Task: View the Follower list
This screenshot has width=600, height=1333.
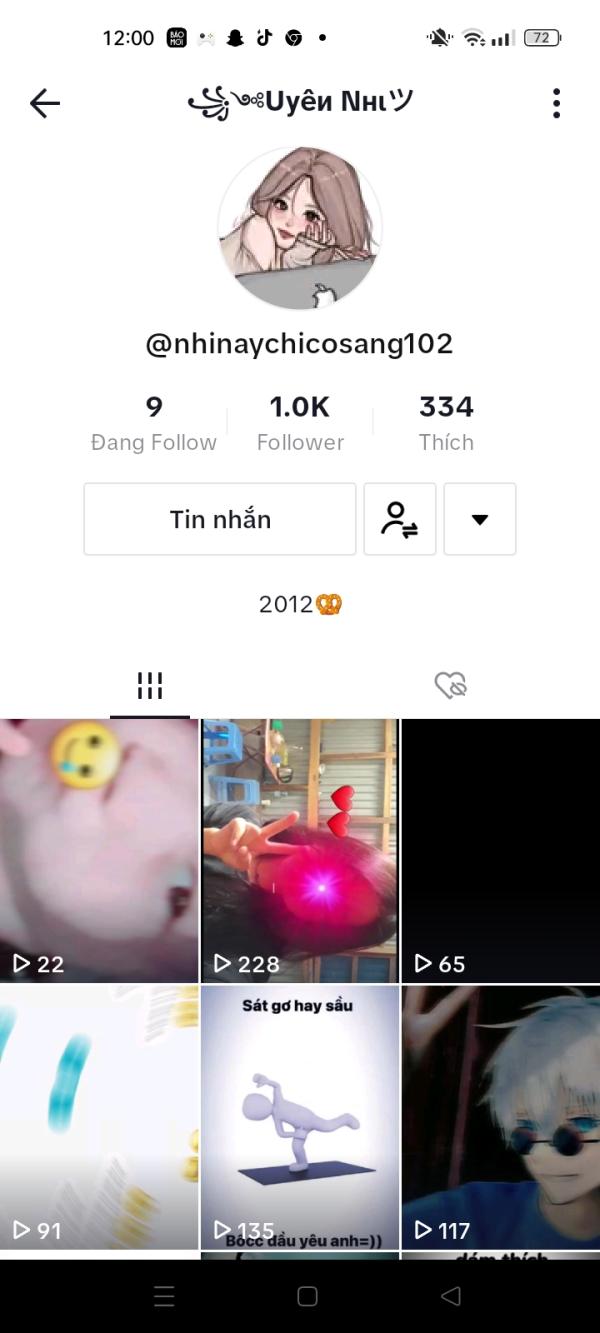Action: pyautogui.click(x=300, y=423)
